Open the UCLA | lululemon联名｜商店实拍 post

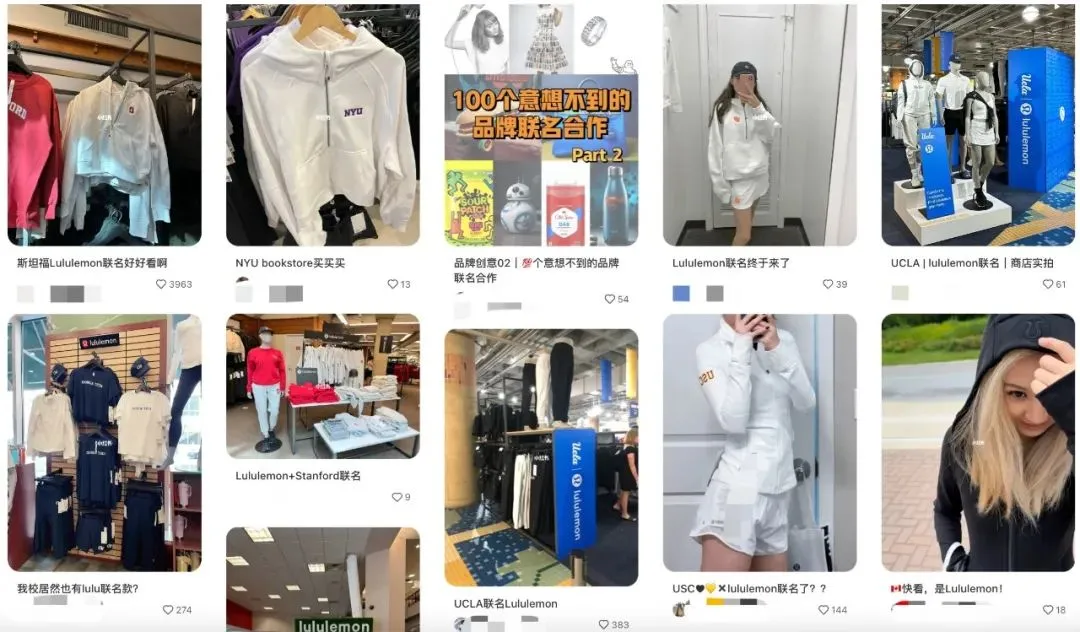coord(977,125)
